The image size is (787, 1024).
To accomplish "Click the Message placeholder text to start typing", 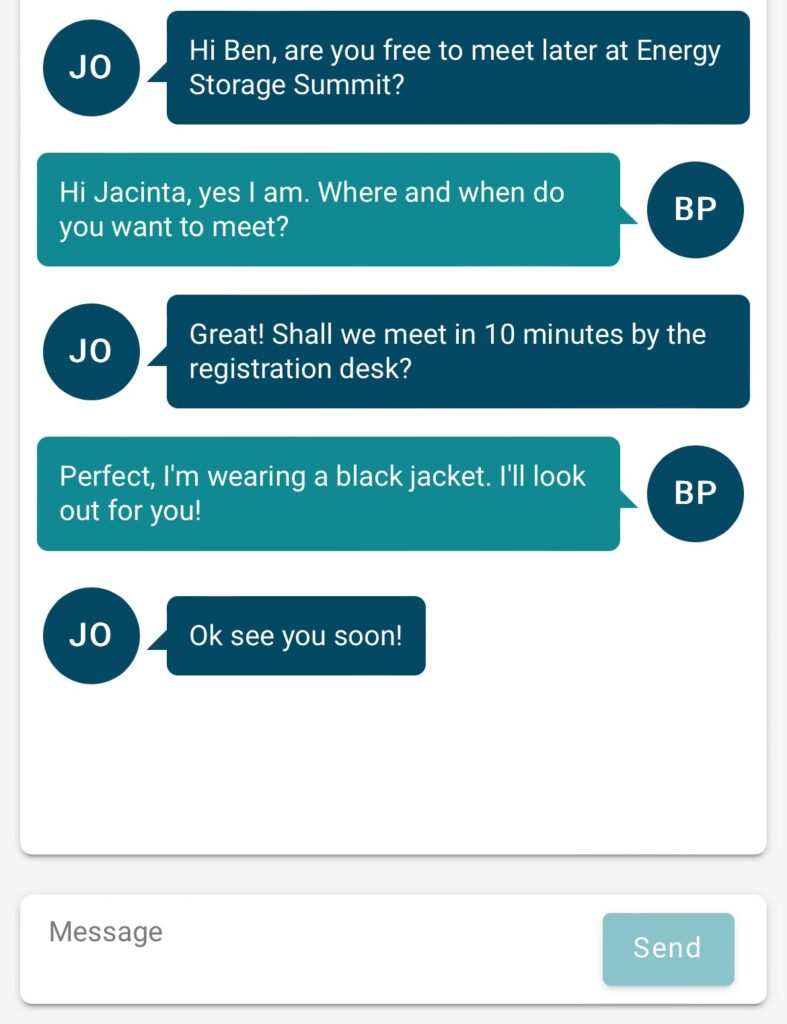I will pyautogui.click(x=103, y=932).
